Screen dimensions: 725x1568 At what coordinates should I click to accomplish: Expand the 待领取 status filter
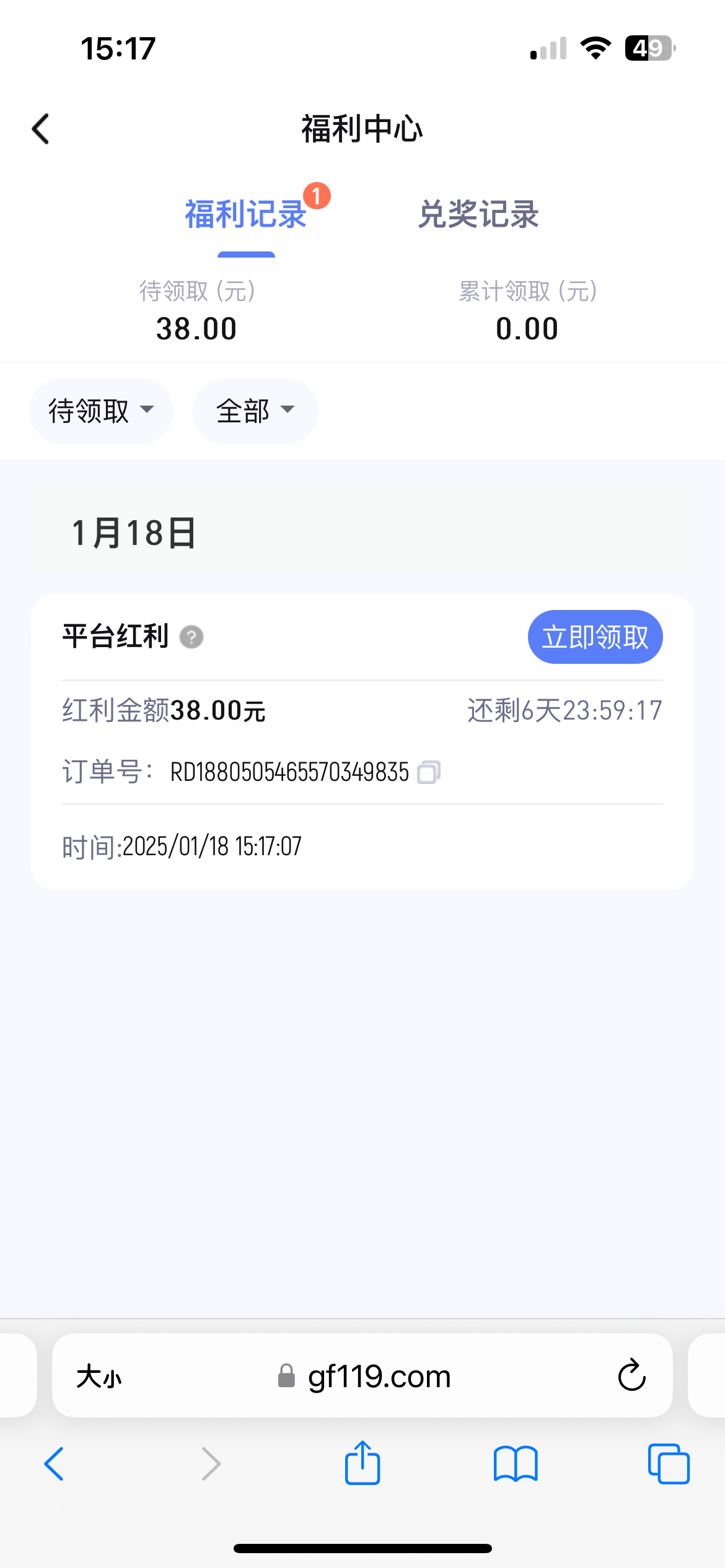coord(101,411)
